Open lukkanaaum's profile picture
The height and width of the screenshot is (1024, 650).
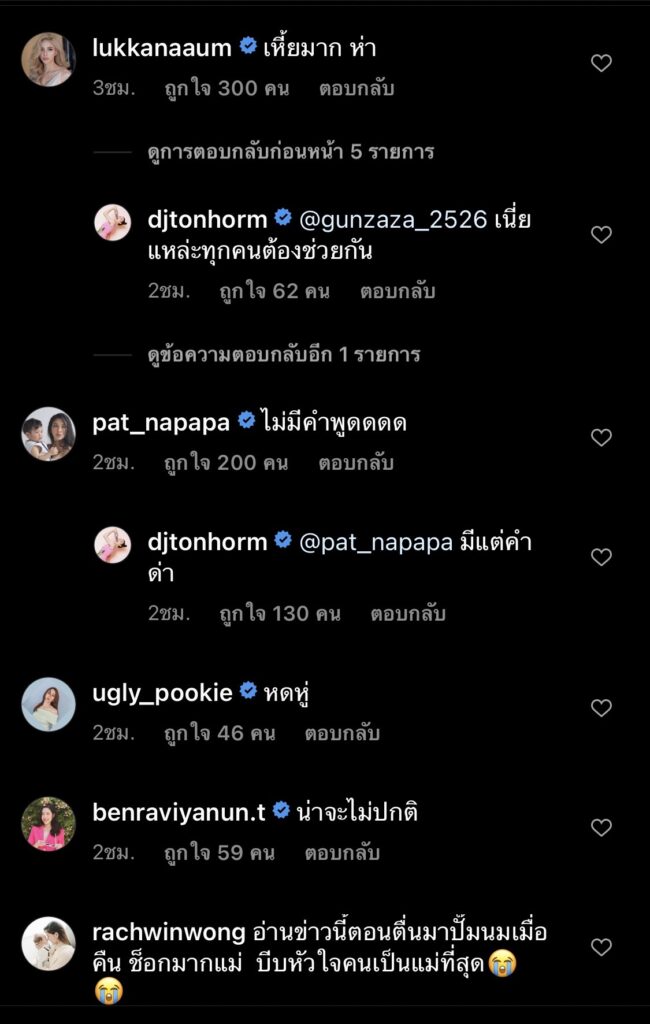click(x=48, y=60)
